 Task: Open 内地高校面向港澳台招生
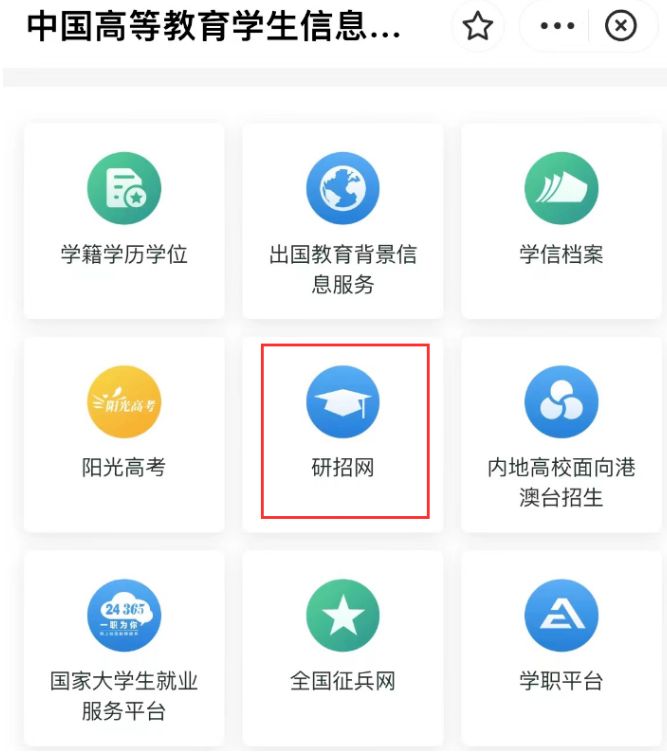(561, 433)
